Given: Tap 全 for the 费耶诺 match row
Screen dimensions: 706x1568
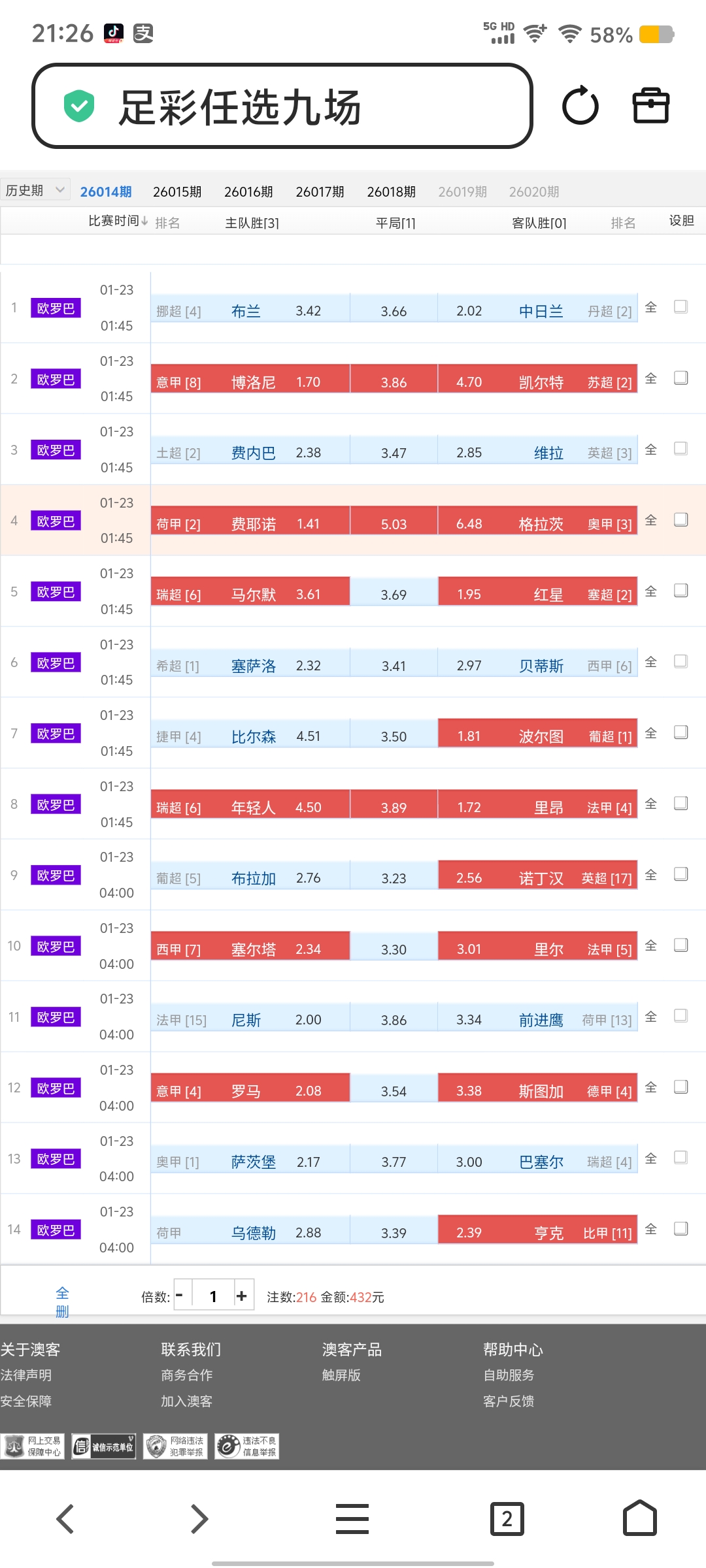Looking at the screenshot, I should point(650,520).
